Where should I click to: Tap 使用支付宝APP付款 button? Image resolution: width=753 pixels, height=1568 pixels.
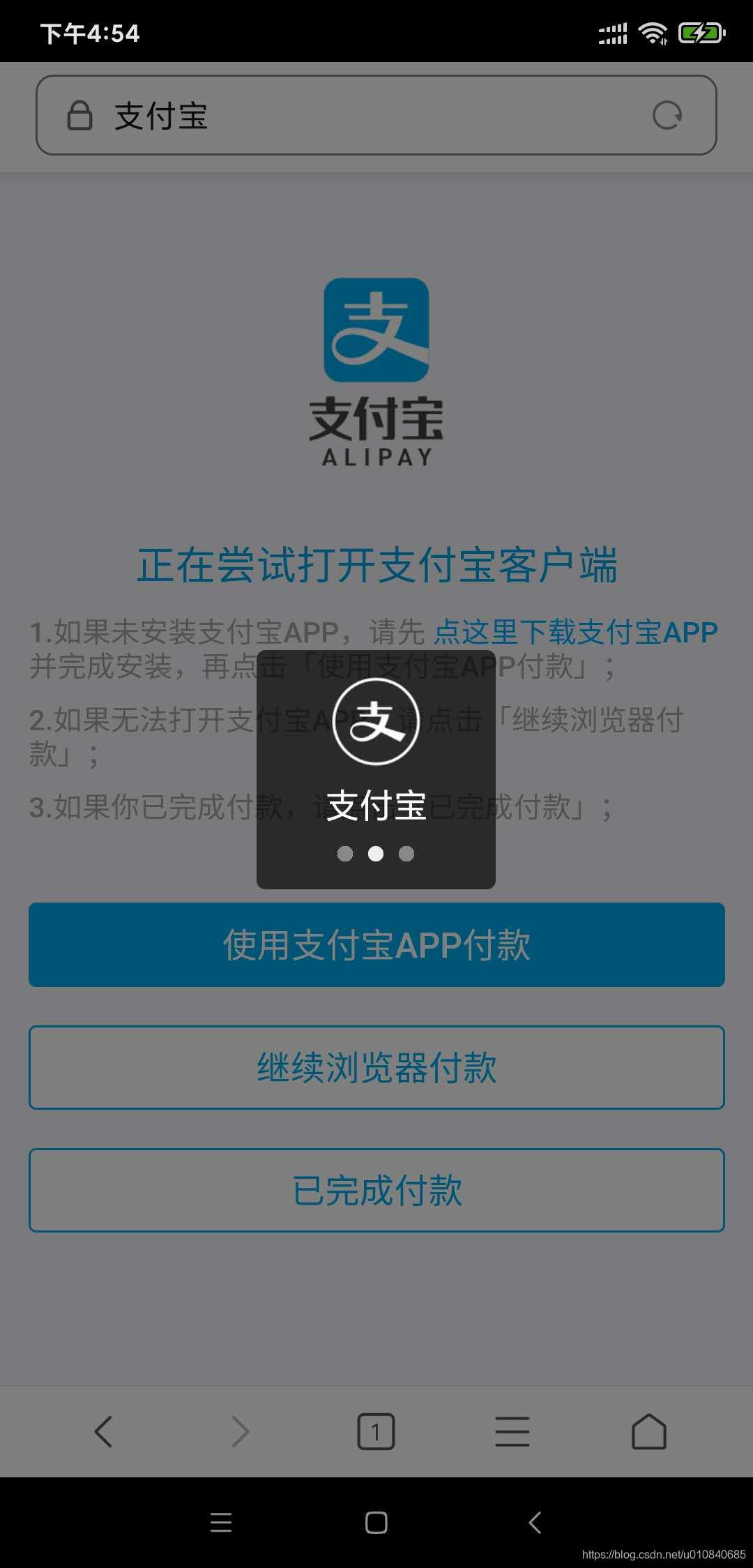[x=376, y=944]
